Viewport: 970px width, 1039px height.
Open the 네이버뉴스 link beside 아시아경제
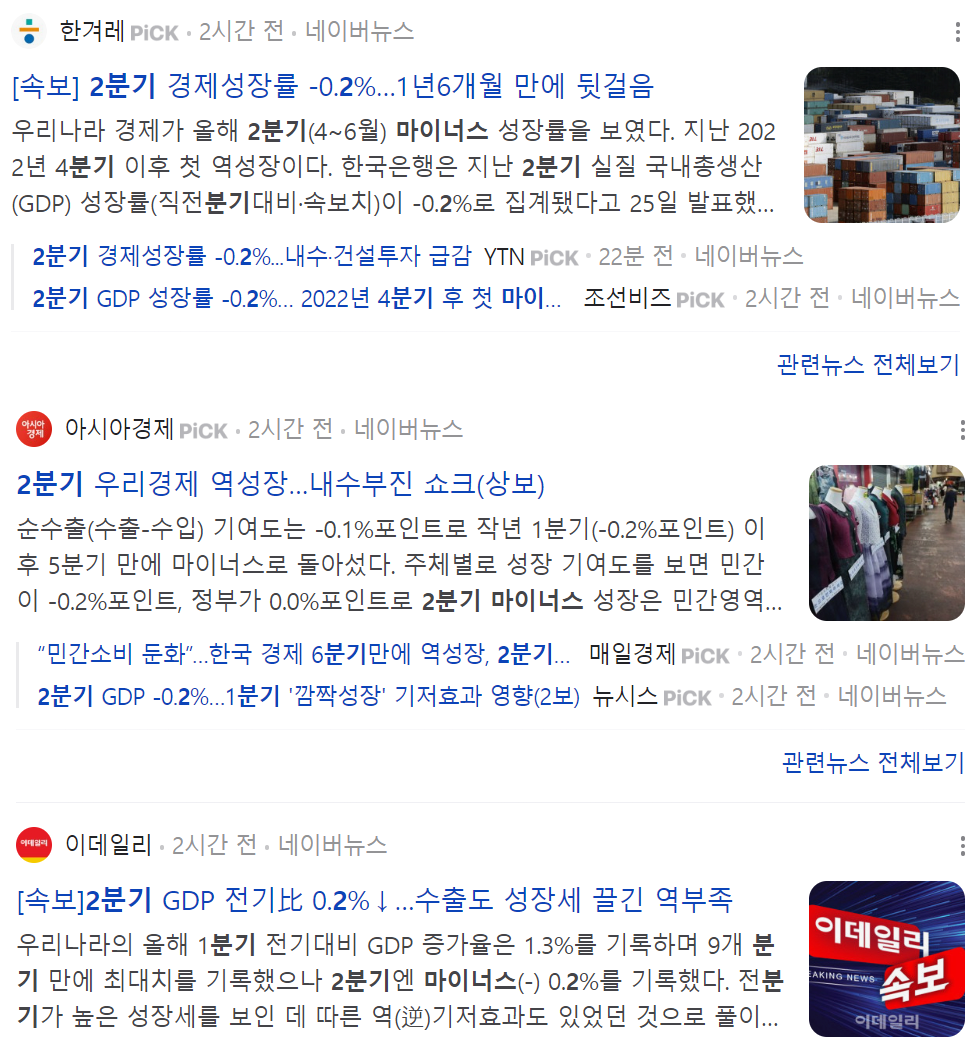point(408,430)
